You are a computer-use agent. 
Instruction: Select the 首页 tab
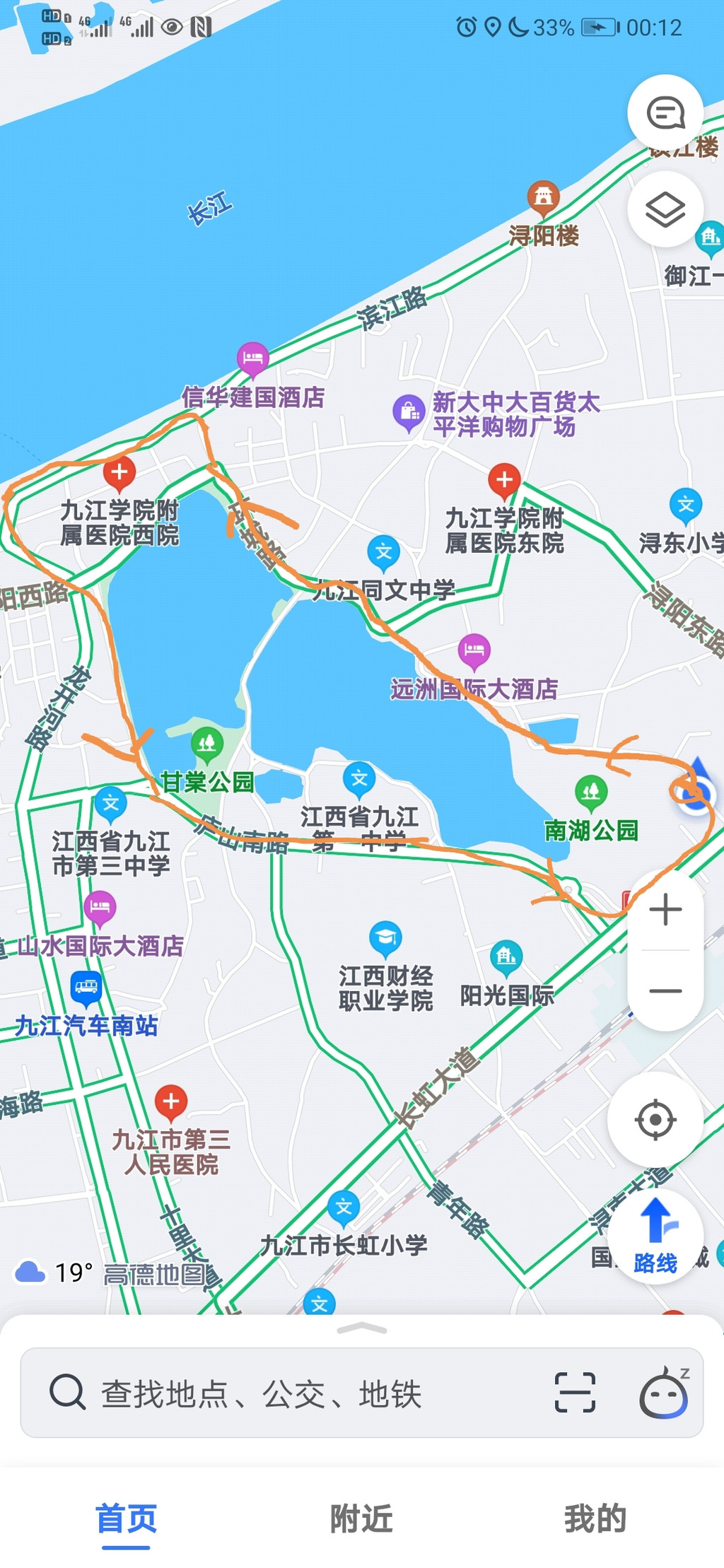(x=127, y=1519)
